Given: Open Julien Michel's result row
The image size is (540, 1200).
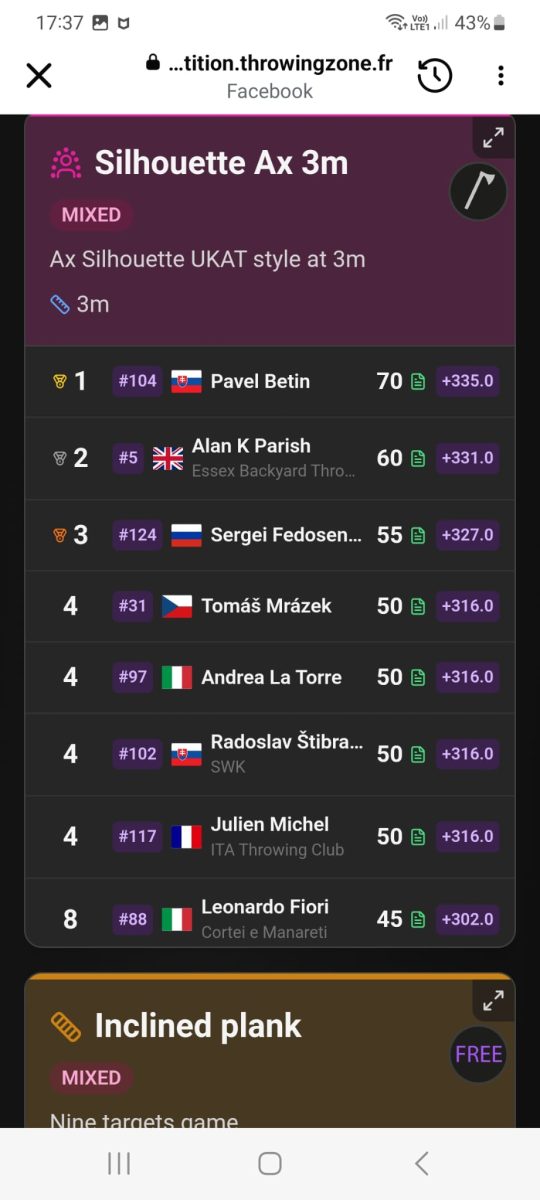Looking at the screenshot, I should pyautogui.click(x=270, y=836).
